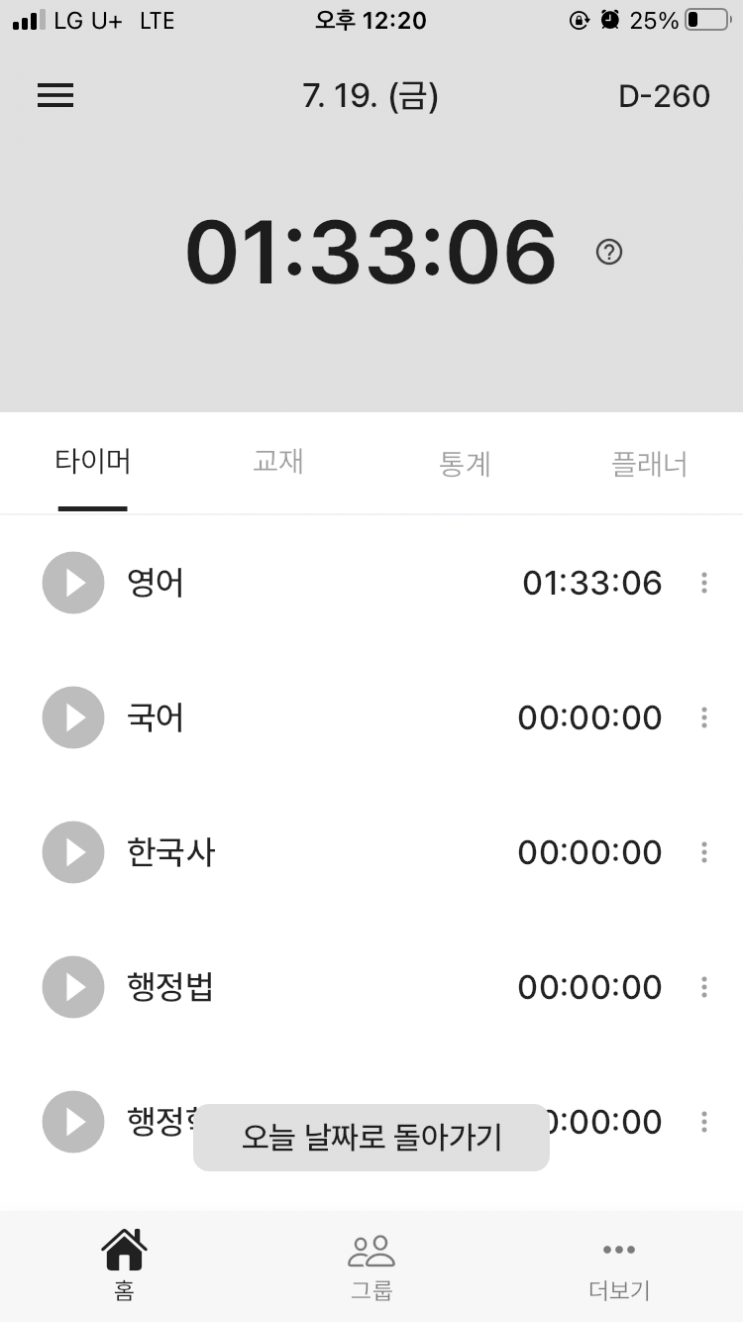Select the 타이머 tab
The image size is (743, 1322).
pos(92,462)
